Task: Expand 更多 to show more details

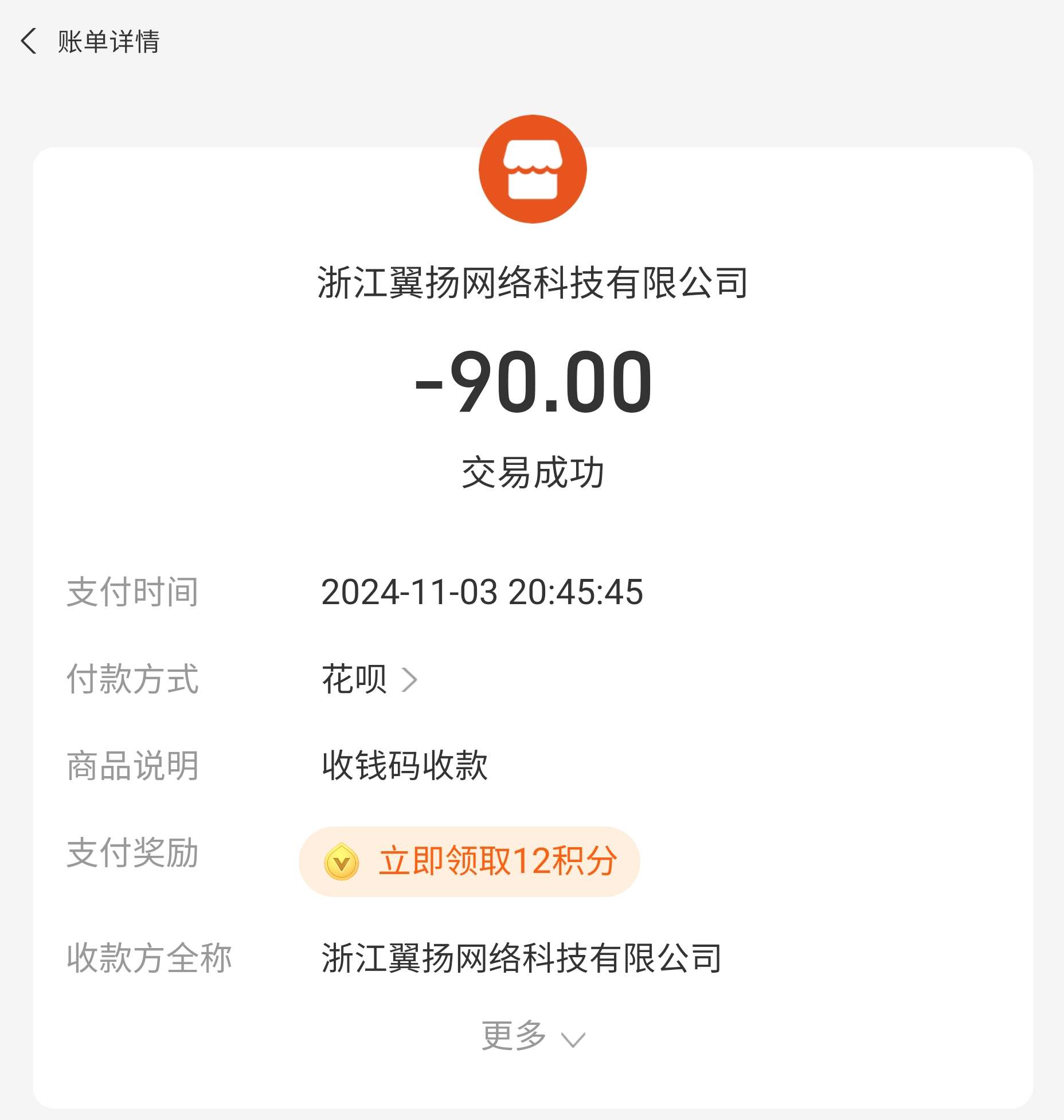Action: coord(533,1036)
